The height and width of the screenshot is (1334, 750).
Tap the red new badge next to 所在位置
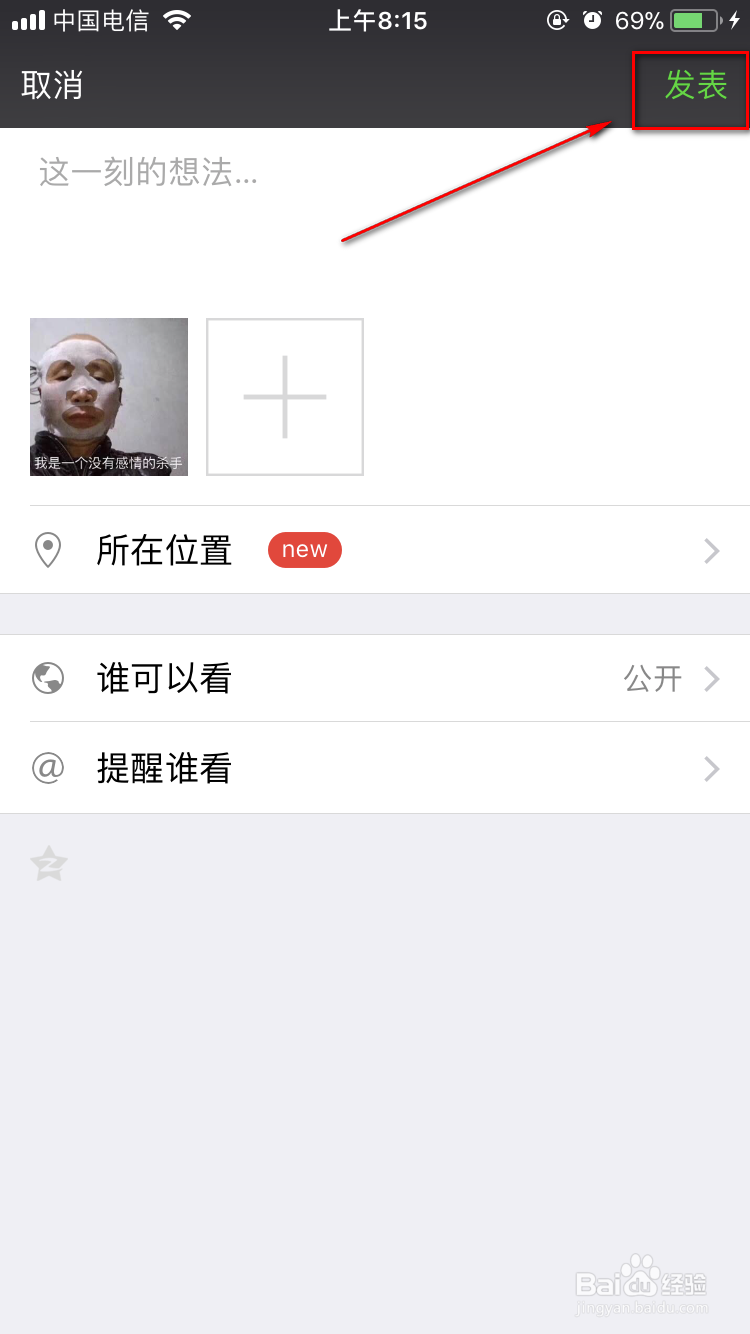(304, 549)
